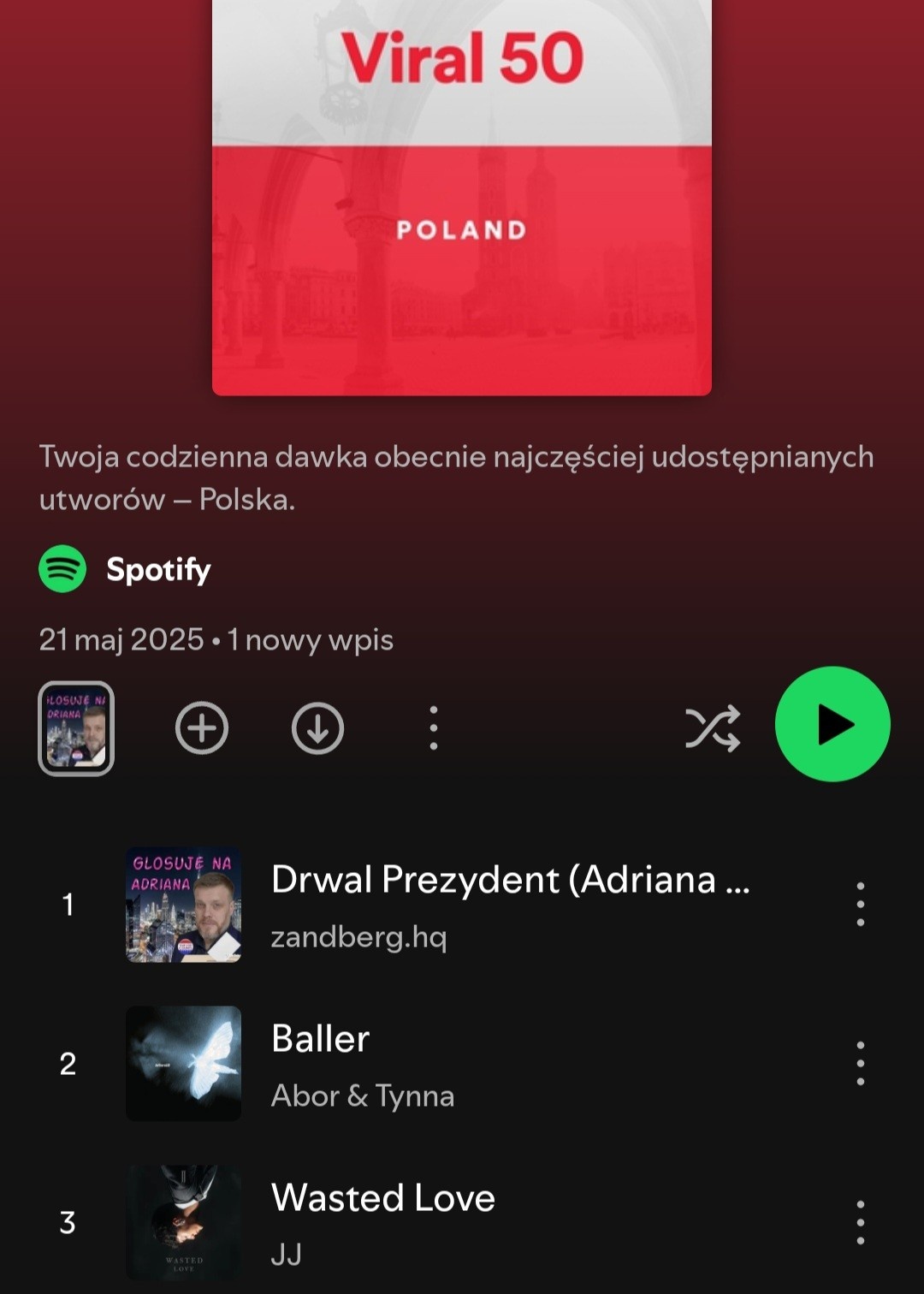Add playlist to your library
The height and width of the screenshot is (1294, 924).
202,728
